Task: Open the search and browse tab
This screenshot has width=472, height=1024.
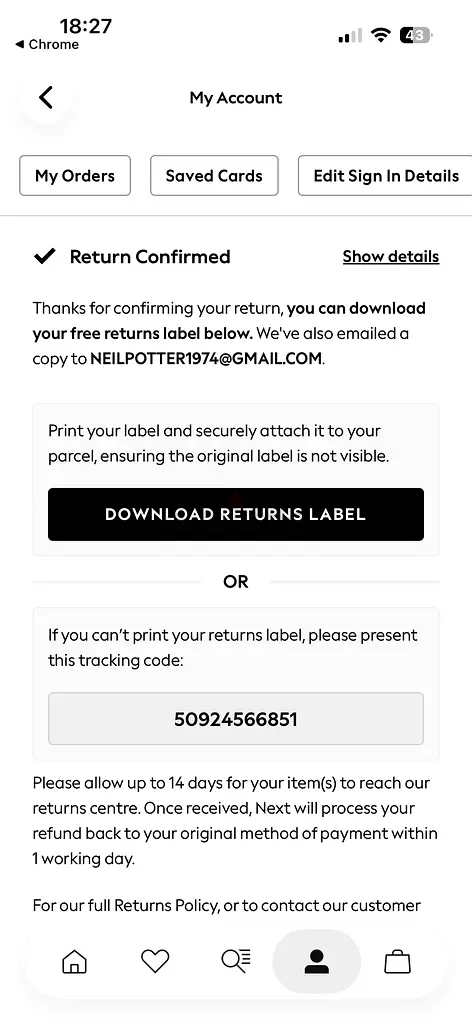Action: (236, 961)
